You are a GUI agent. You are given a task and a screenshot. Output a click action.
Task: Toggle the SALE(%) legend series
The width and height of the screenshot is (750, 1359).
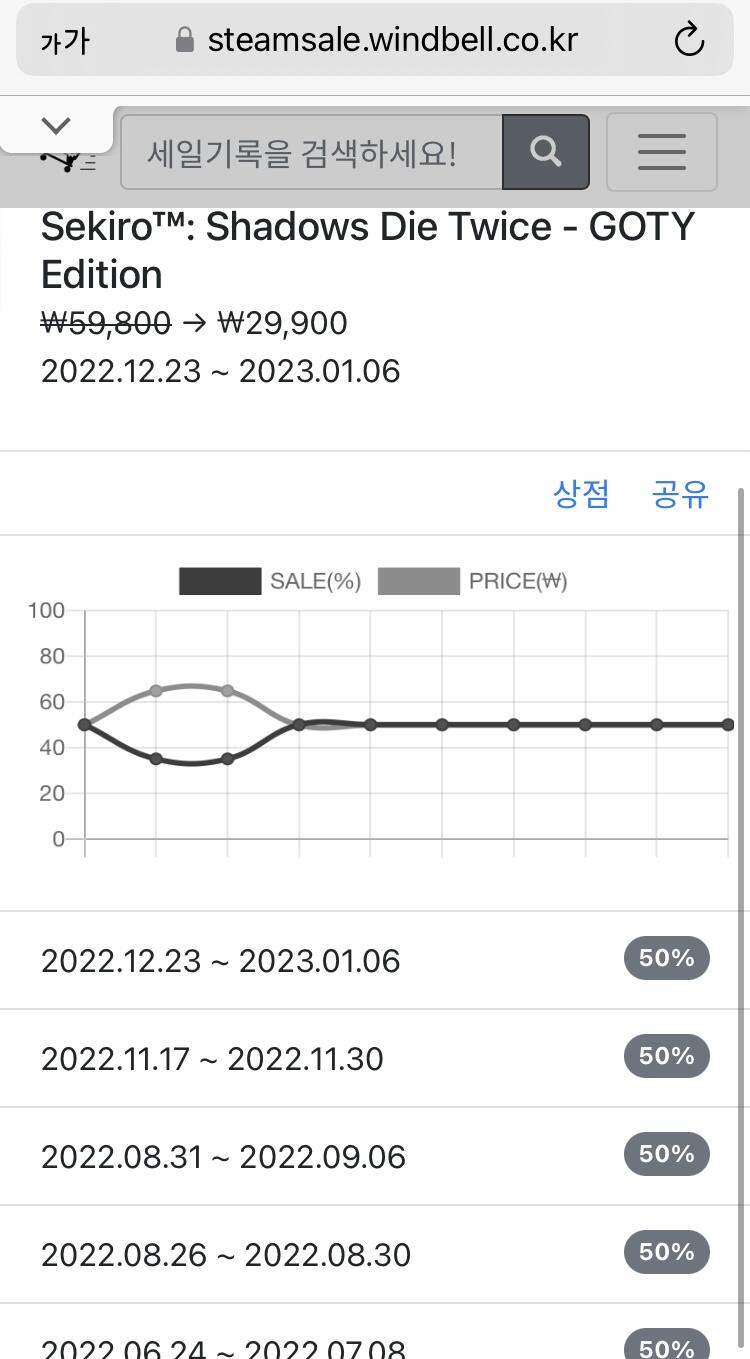pos(270,581)
